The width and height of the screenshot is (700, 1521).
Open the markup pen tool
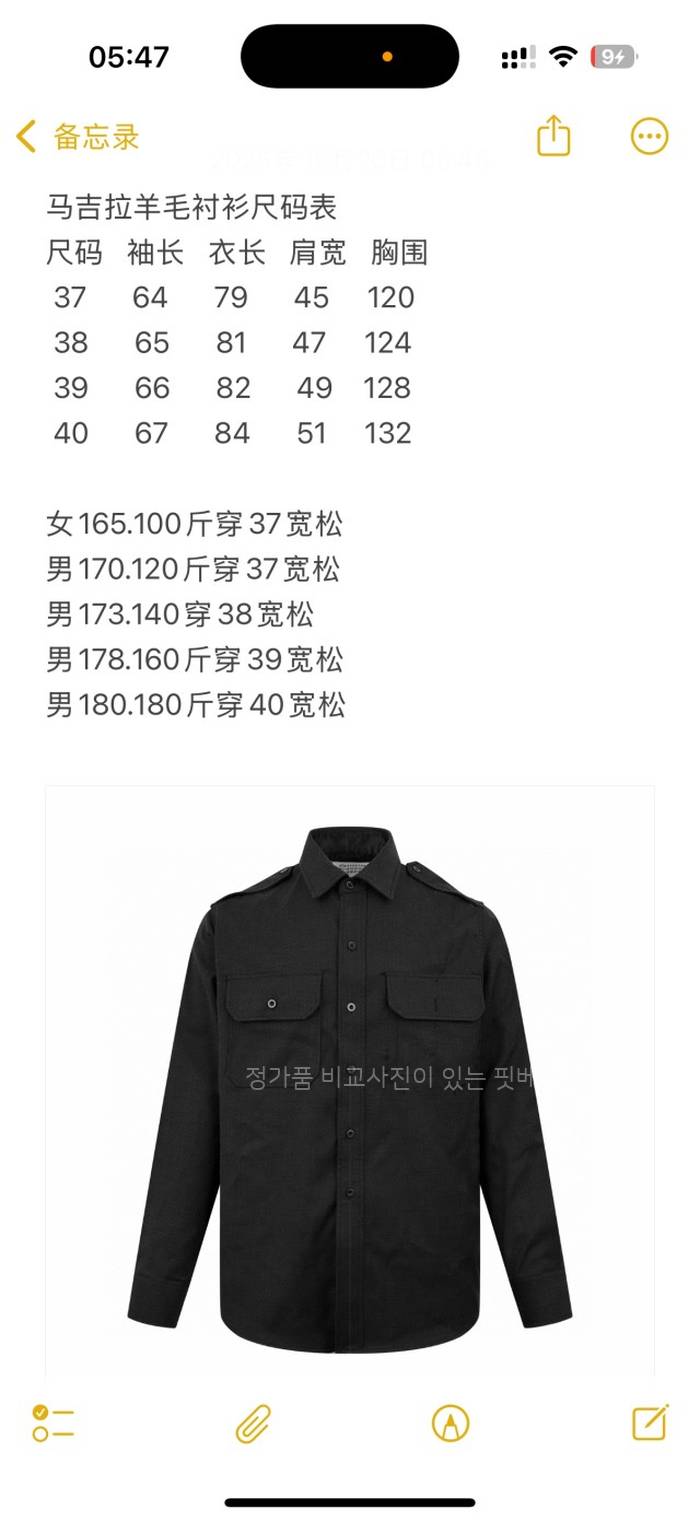(x=450, y=1422)
